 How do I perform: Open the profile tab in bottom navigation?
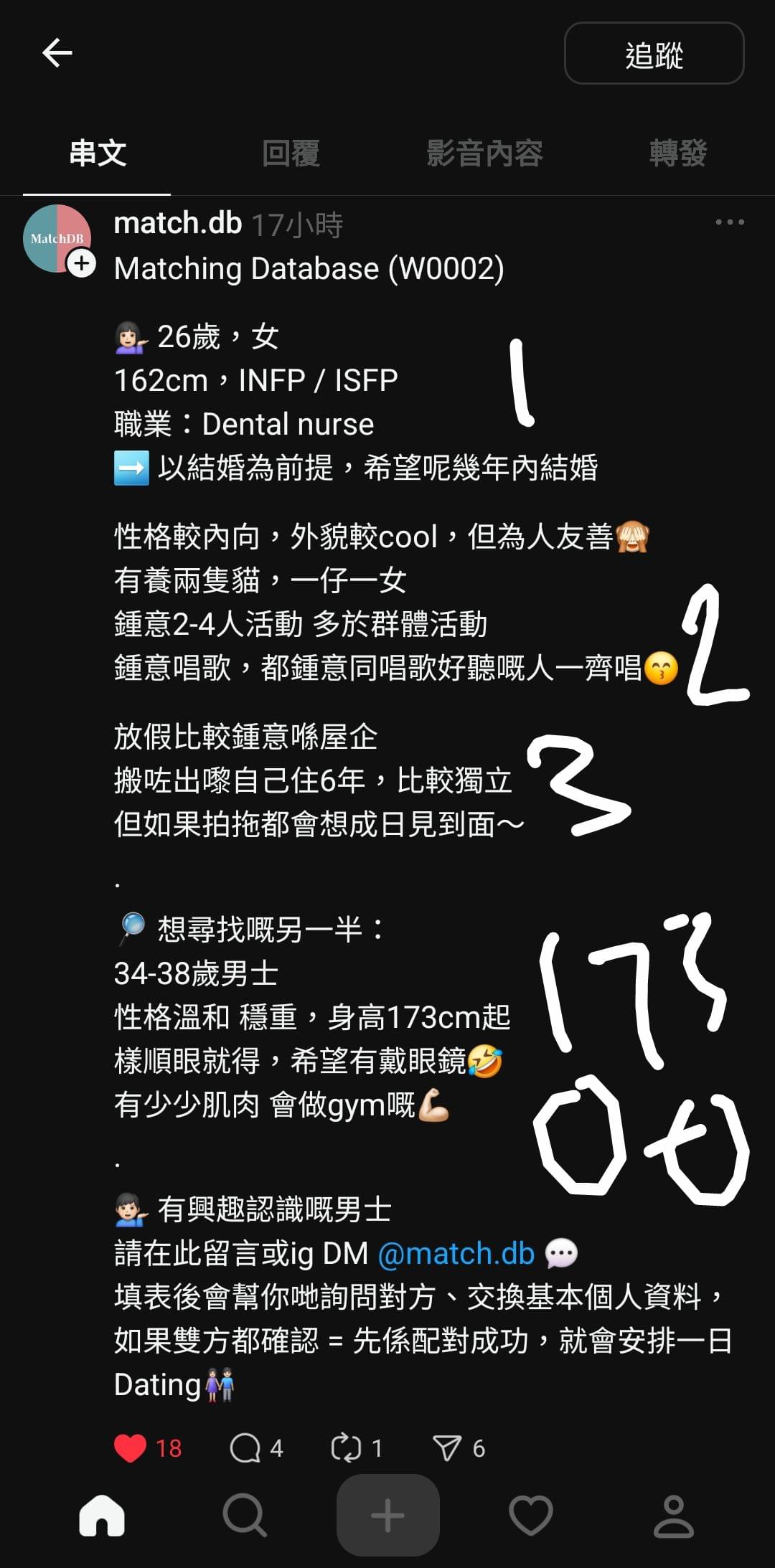tap(674, 1516)
